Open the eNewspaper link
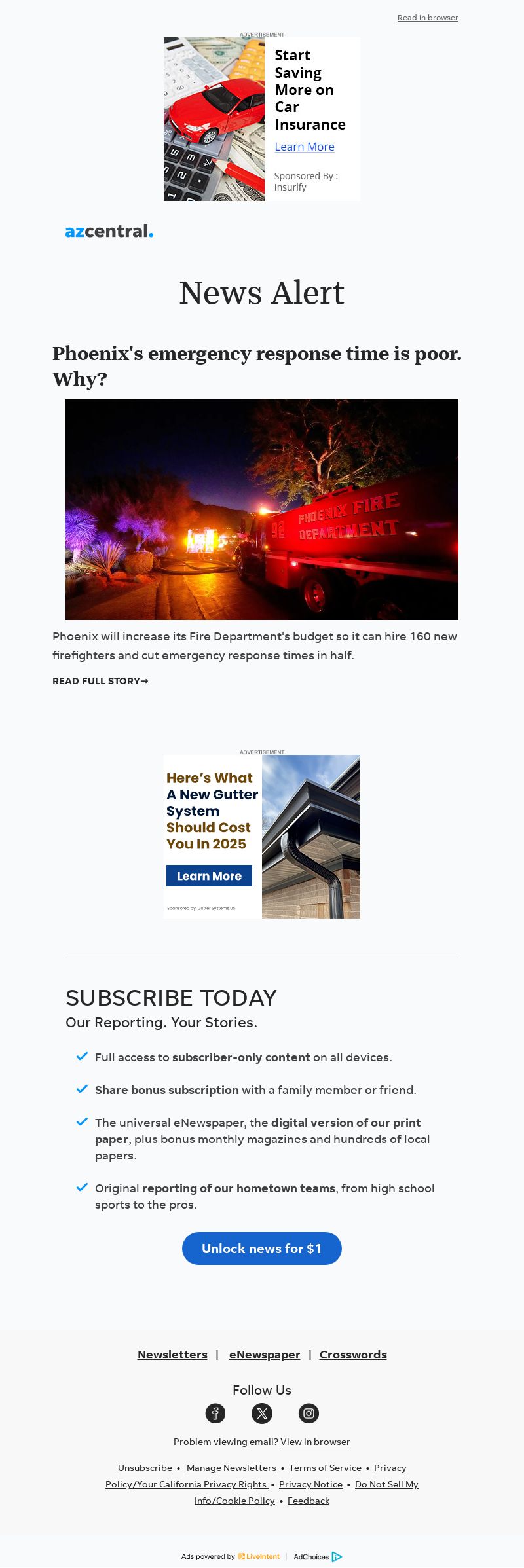The width and height of the screenshot is (524, 1568). point(265,1355)
